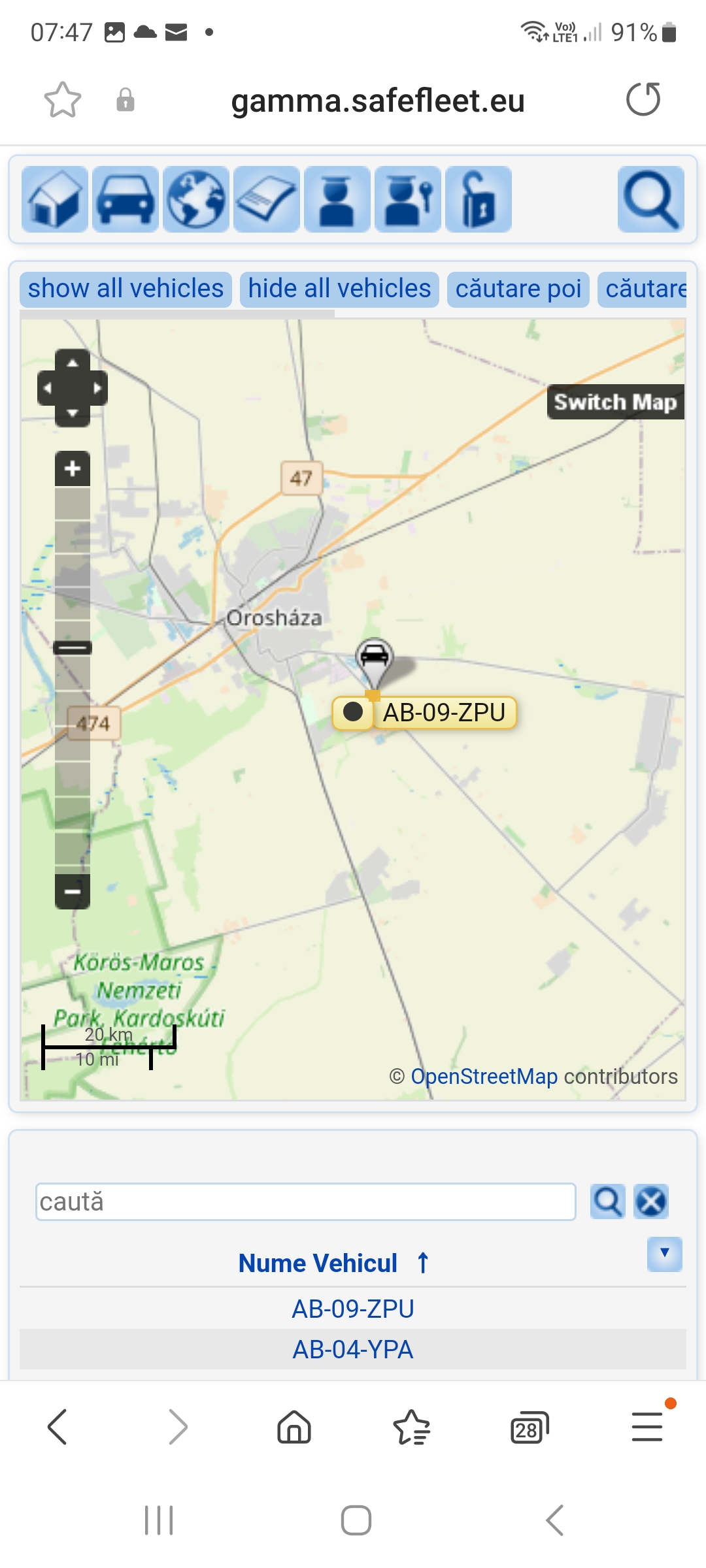Open browser tabs showing 28
The image size is (706, 1568).
528,1428
